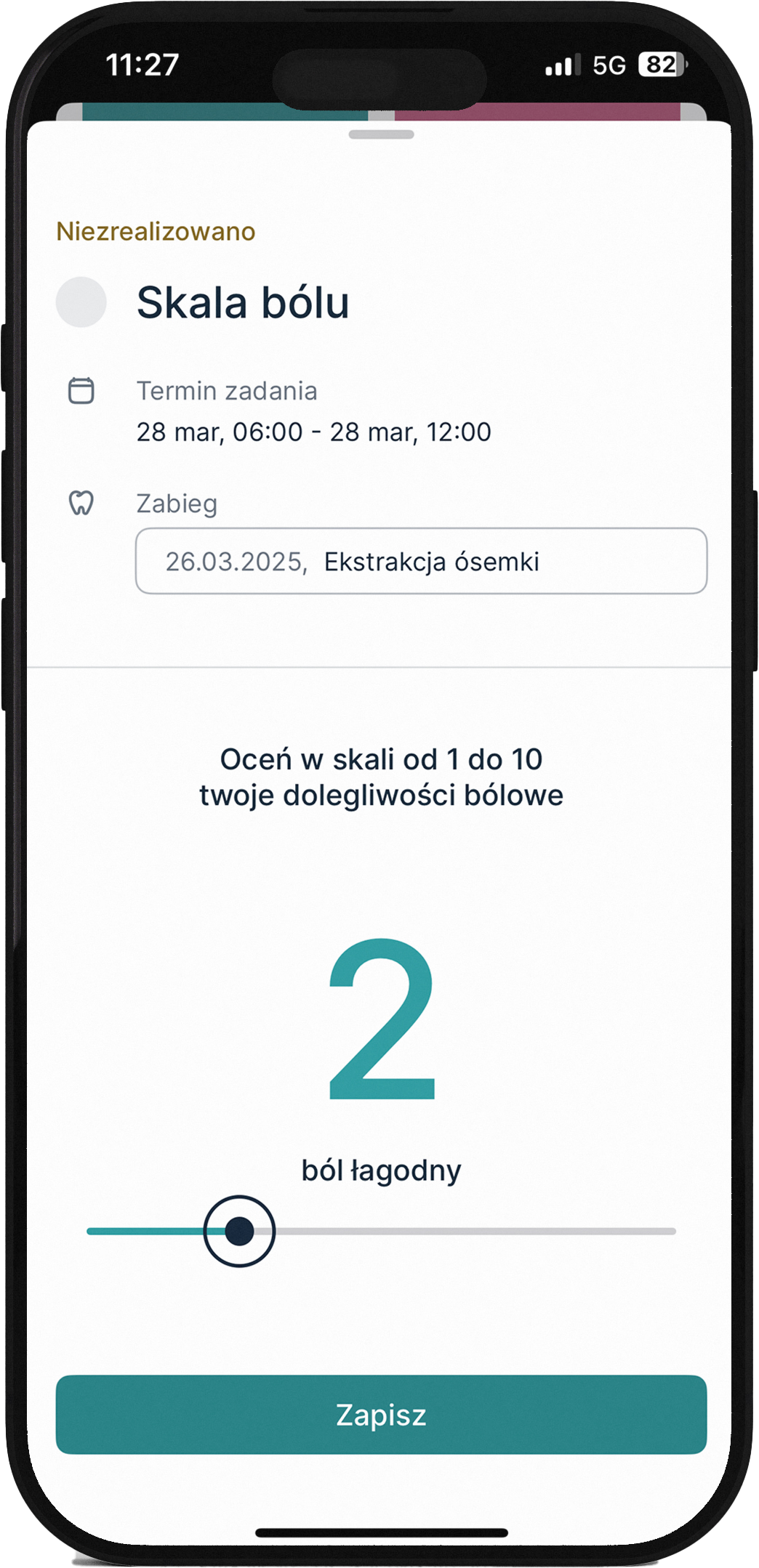The image size is (759, 1568).
Task: Open the Zabieg field with Ekstrakcja ósemki
Action: click(421, 561)
